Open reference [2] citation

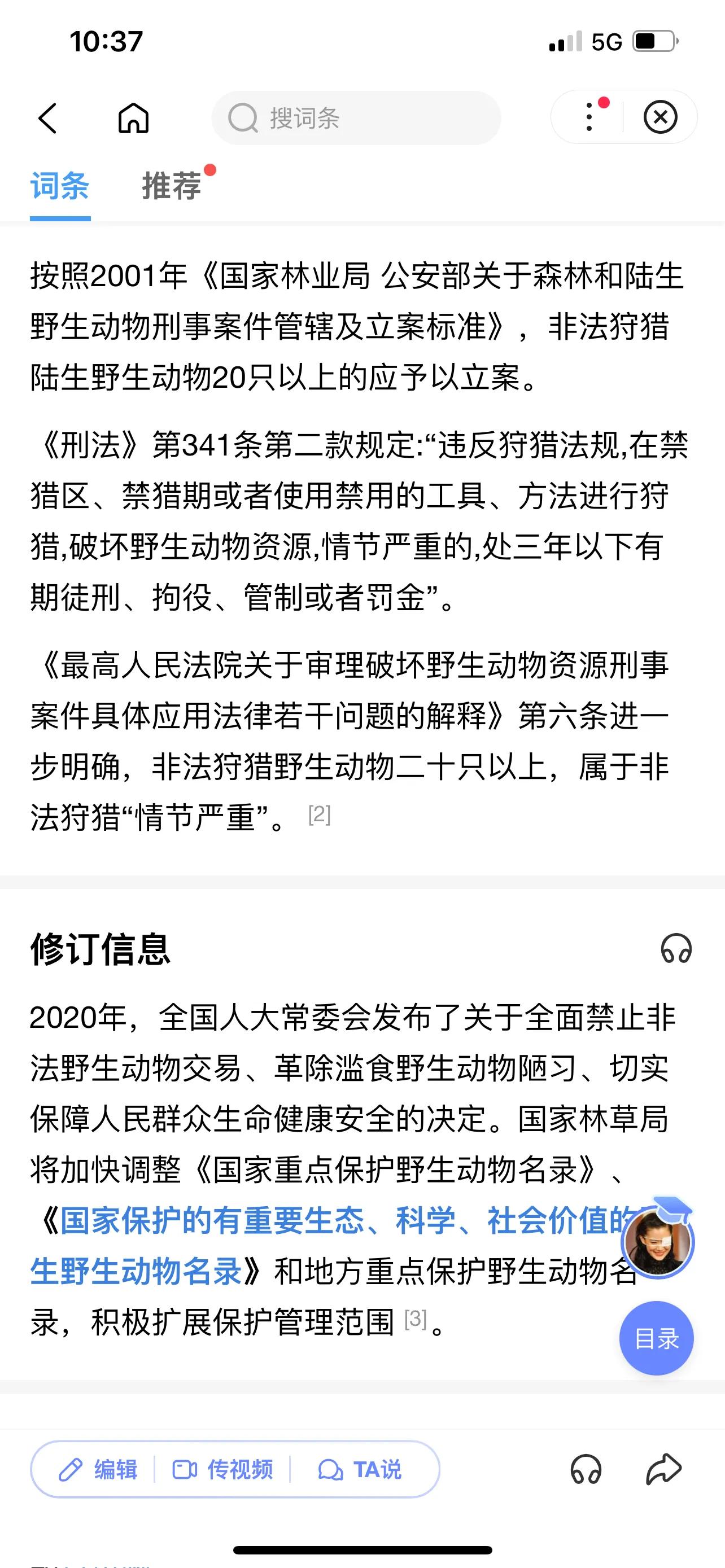click(320, 814)
